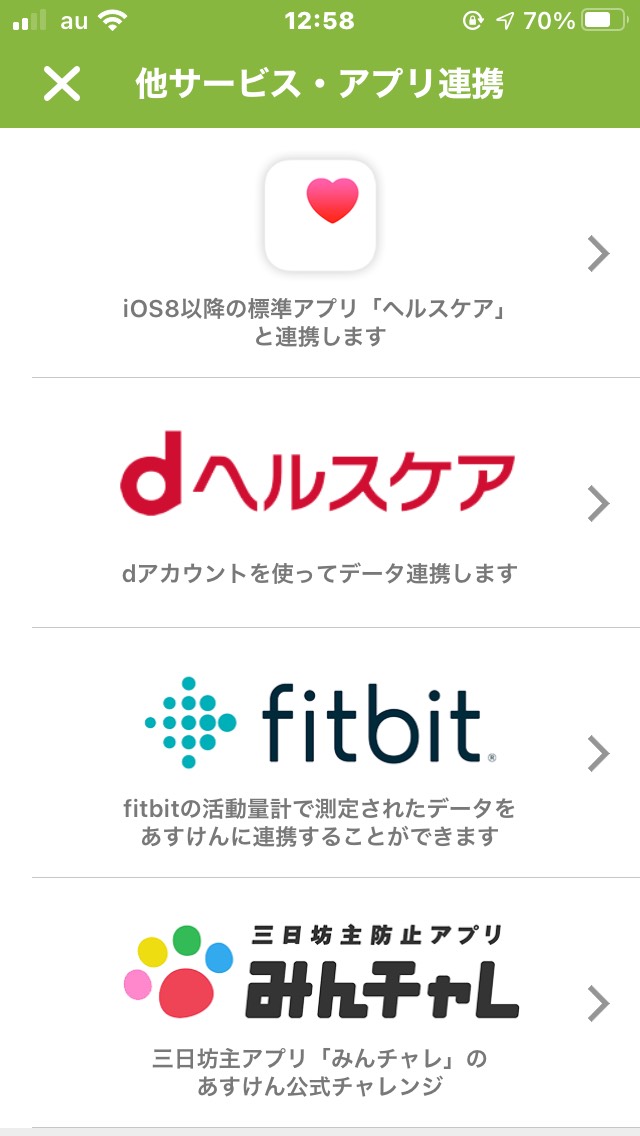
Task: Open the fitbit data linking row
Action: click(x=320, y=753)
